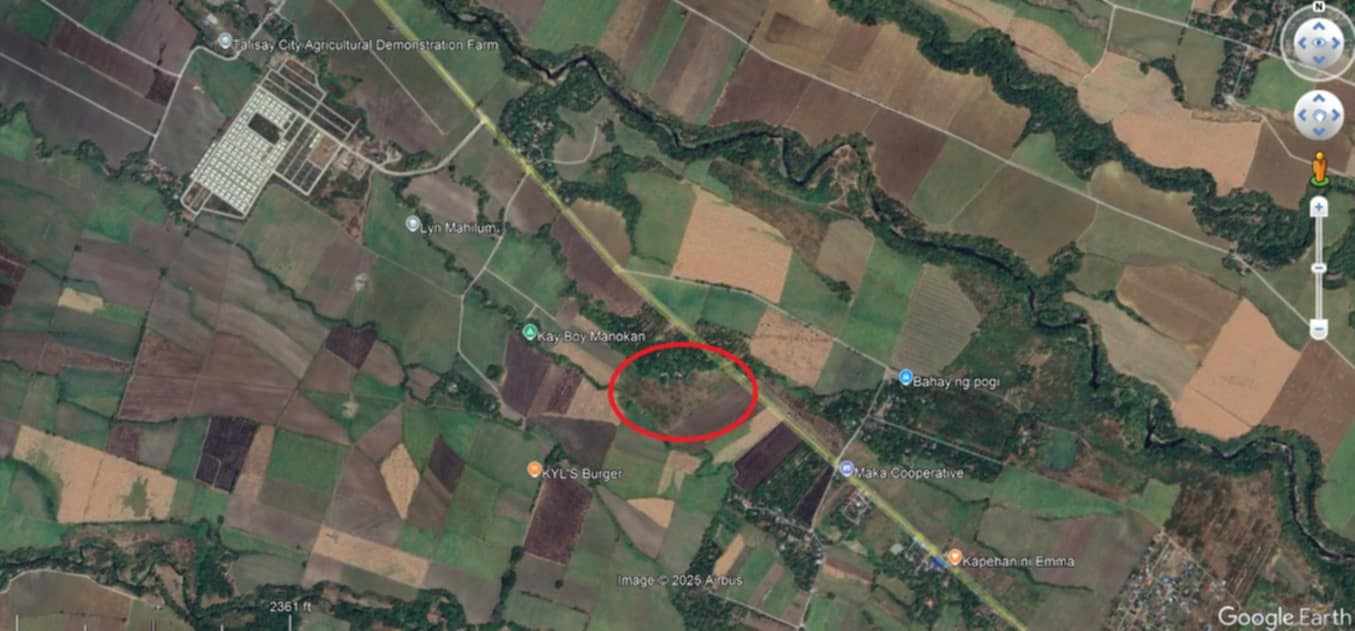Tap the move joystick hand control
1355x631 pixels.
1318,116
